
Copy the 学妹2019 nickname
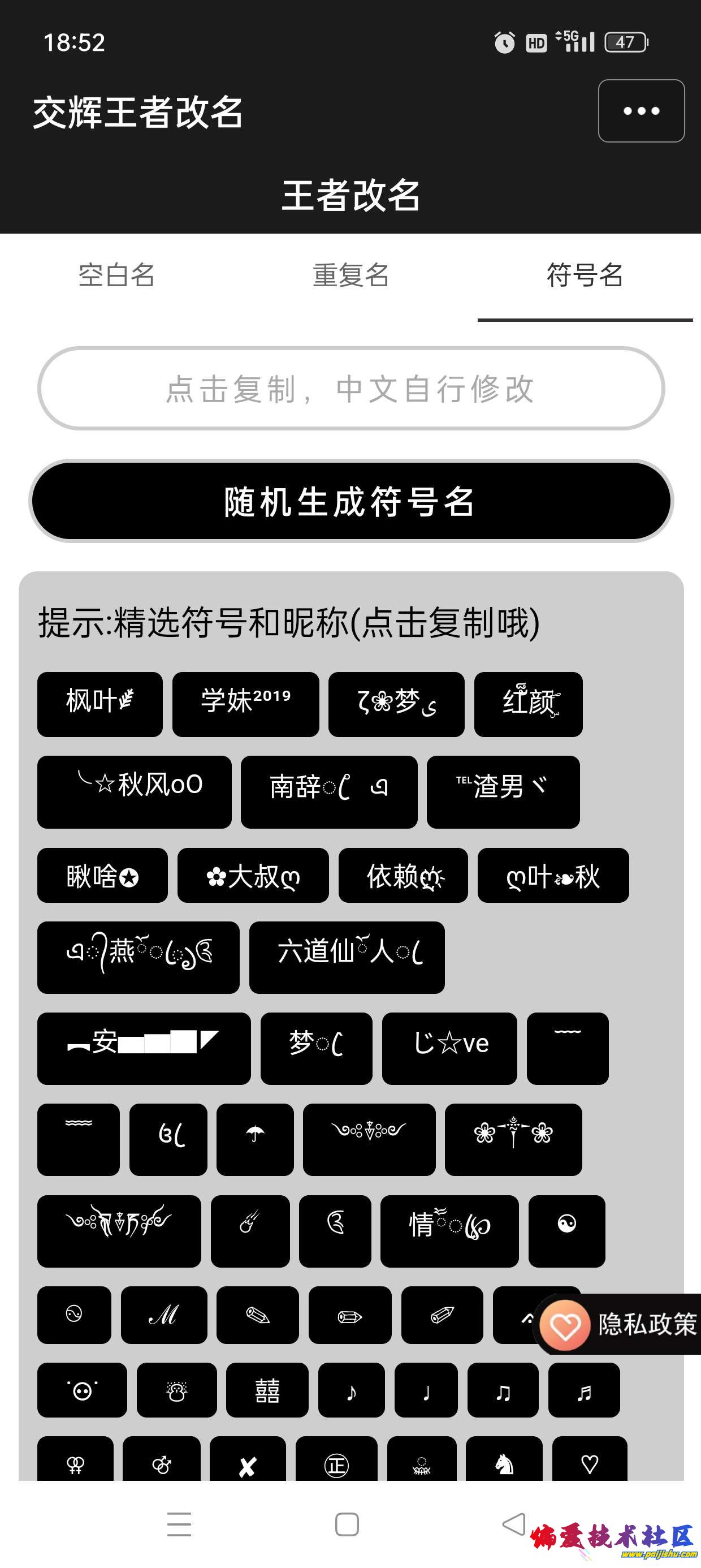(x=245, y=704)
